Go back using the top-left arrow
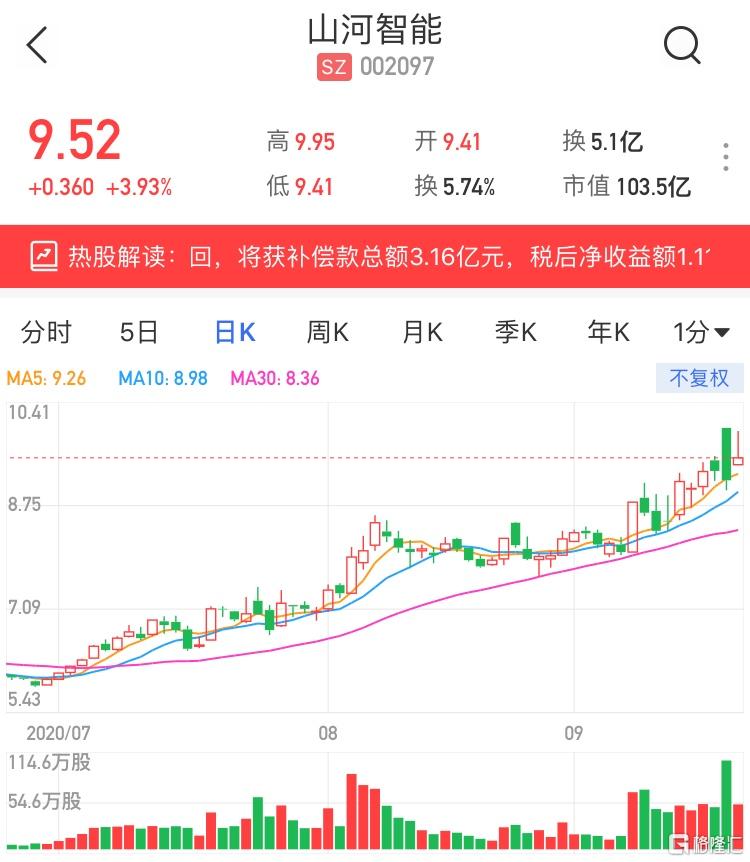The image size is (750, 862). tap(37, 45)
